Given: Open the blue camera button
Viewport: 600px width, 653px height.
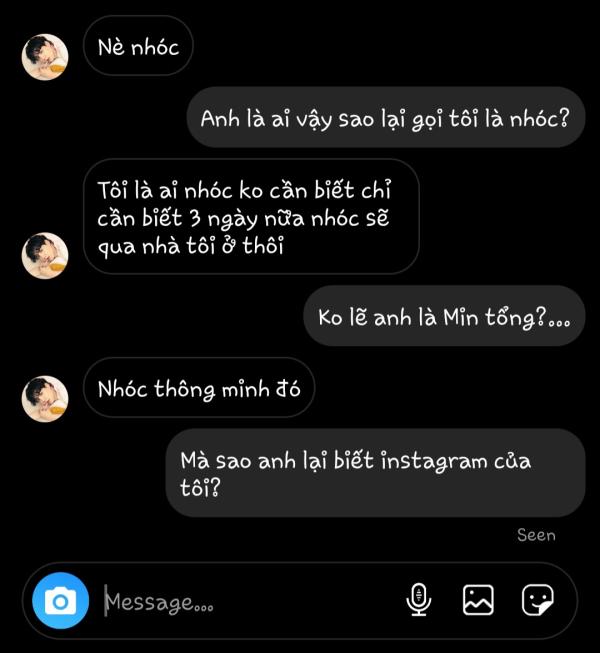Looking at the screenshot, I should point(60,600).
